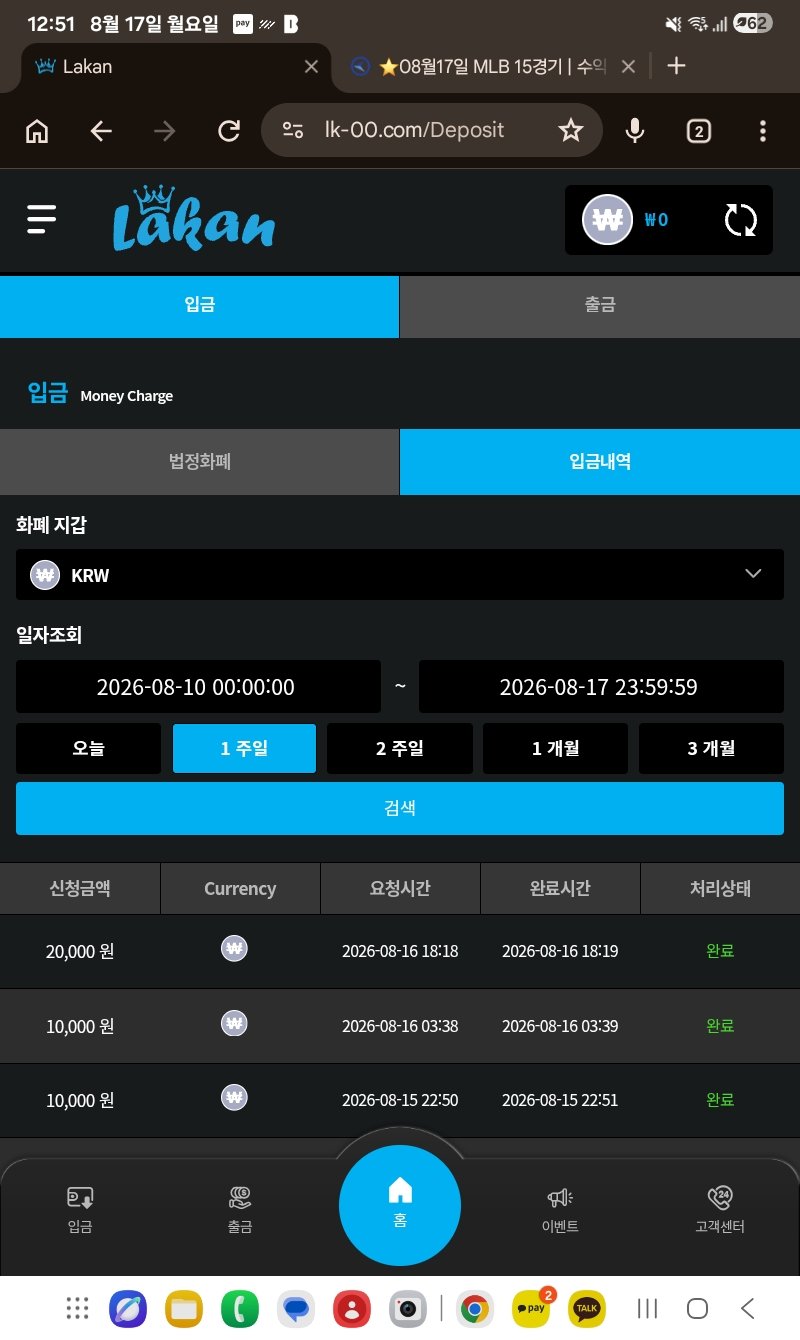Choose the 2 주일 date range

pos(400,748)
